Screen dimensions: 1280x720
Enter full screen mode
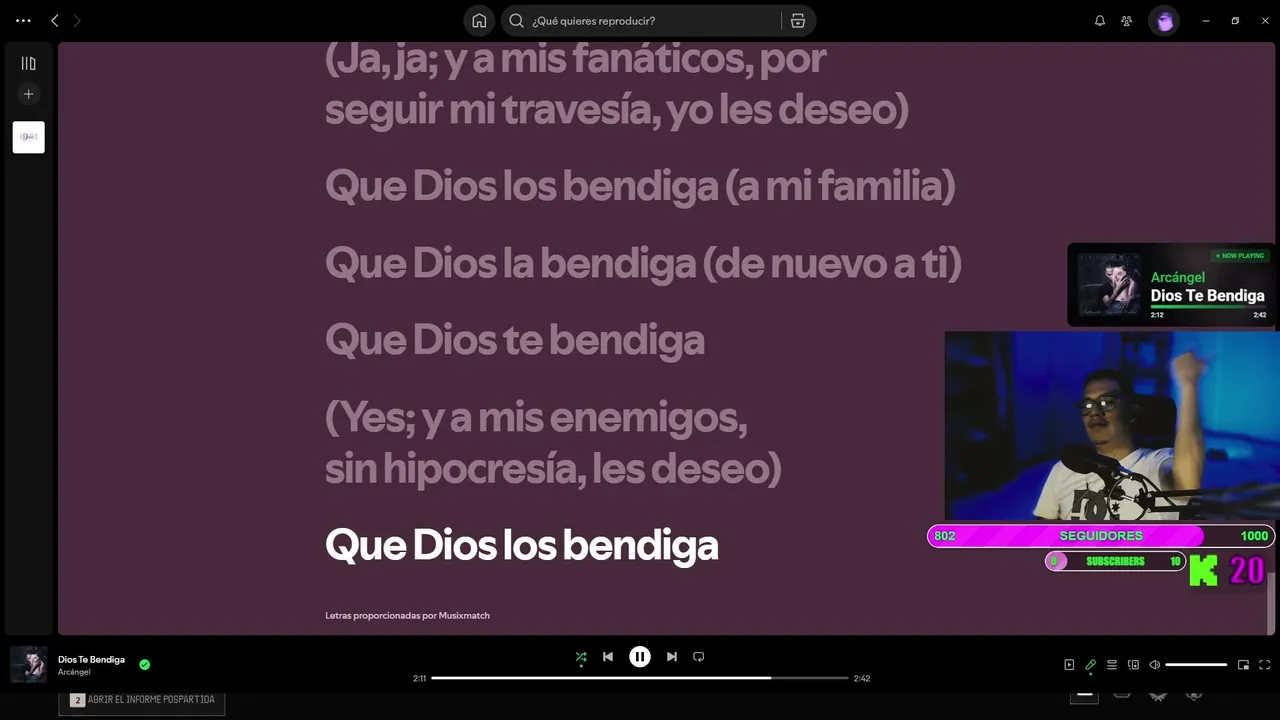pos(1264,665)
